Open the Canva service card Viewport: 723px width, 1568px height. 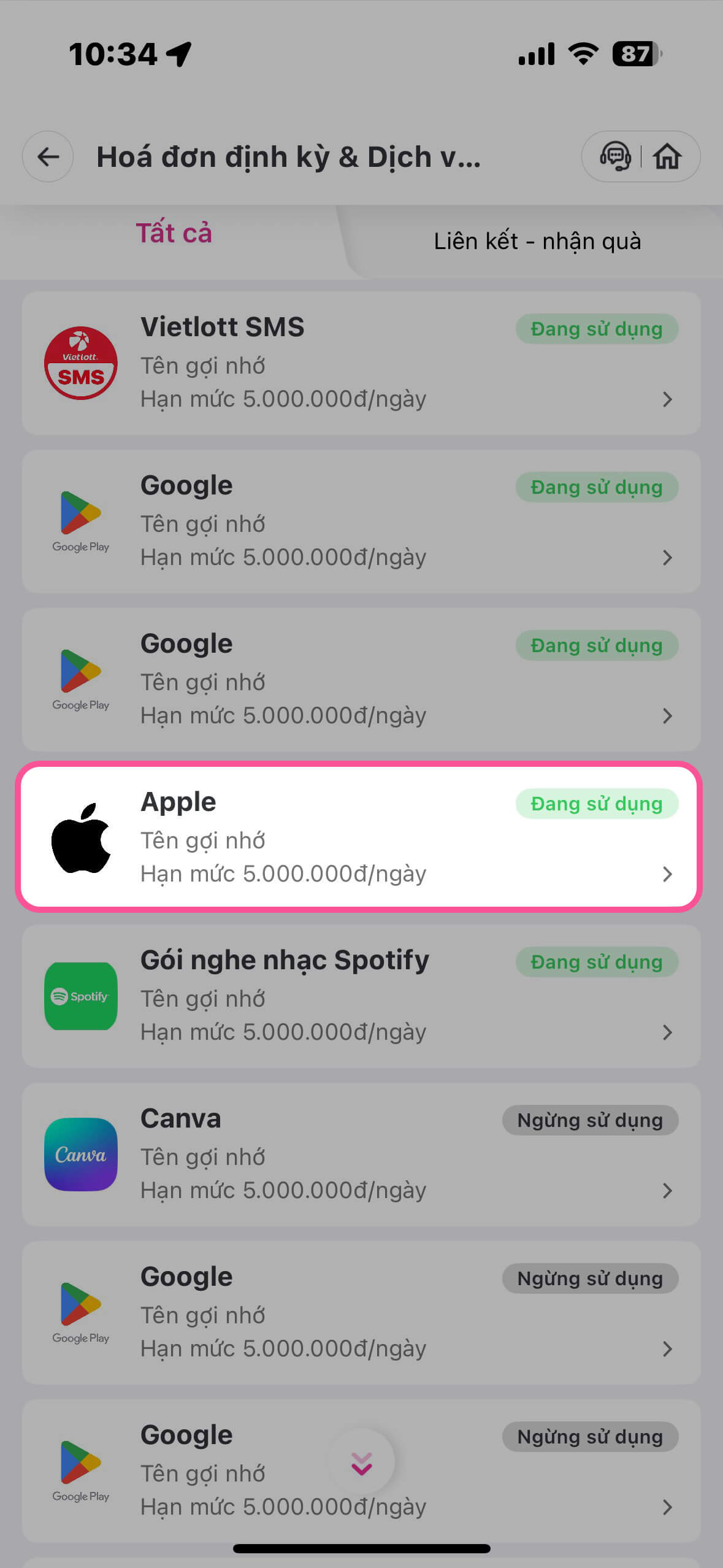click(x=361, y=1155)
